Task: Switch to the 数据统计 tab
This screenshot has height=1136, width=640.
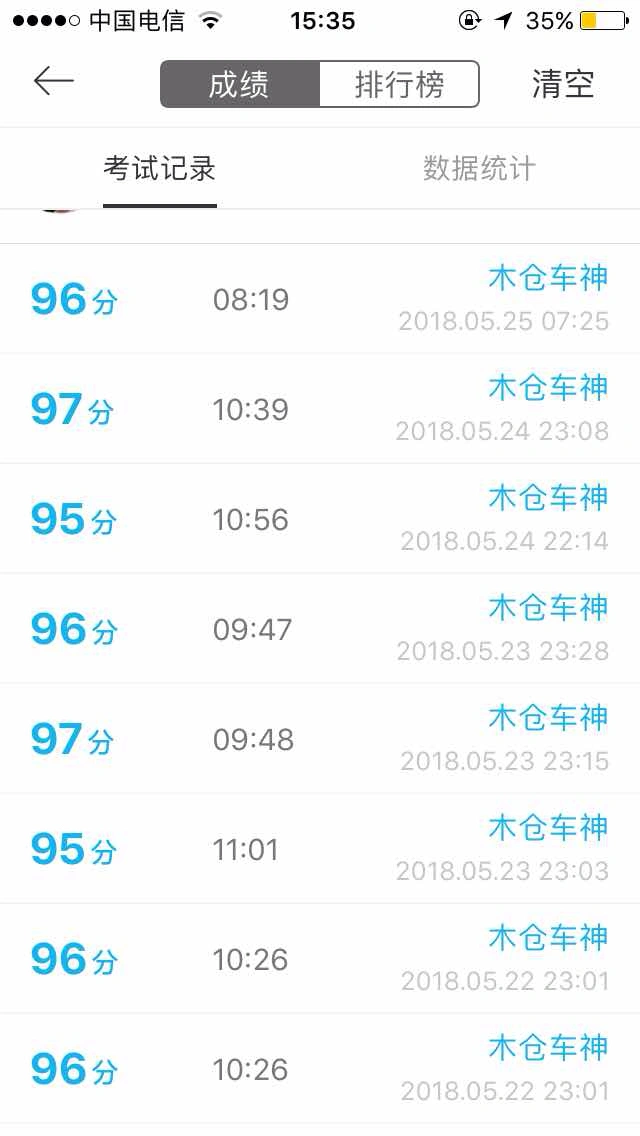Action: tap(479, 168)
